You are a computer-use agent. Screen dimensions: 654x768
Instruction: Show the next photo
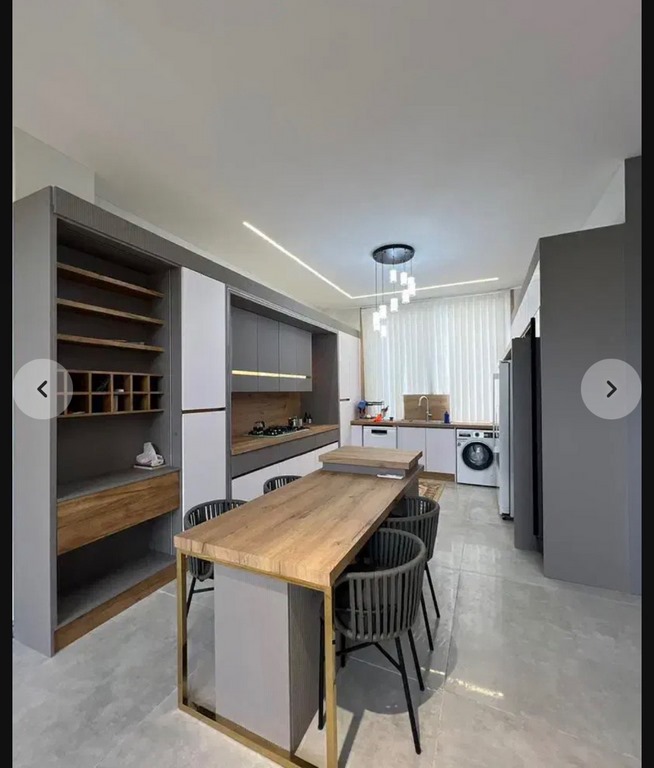click(611, 389)
